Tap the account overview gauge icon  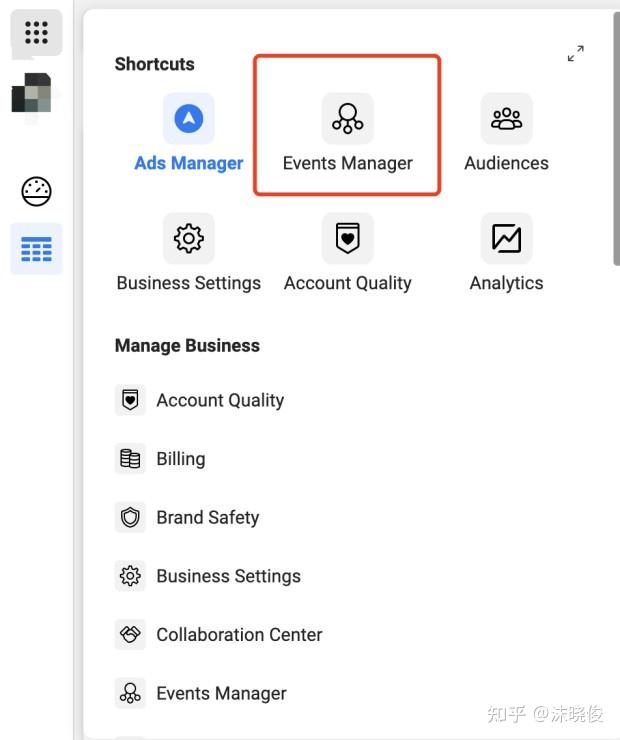(x=36, y=191)
